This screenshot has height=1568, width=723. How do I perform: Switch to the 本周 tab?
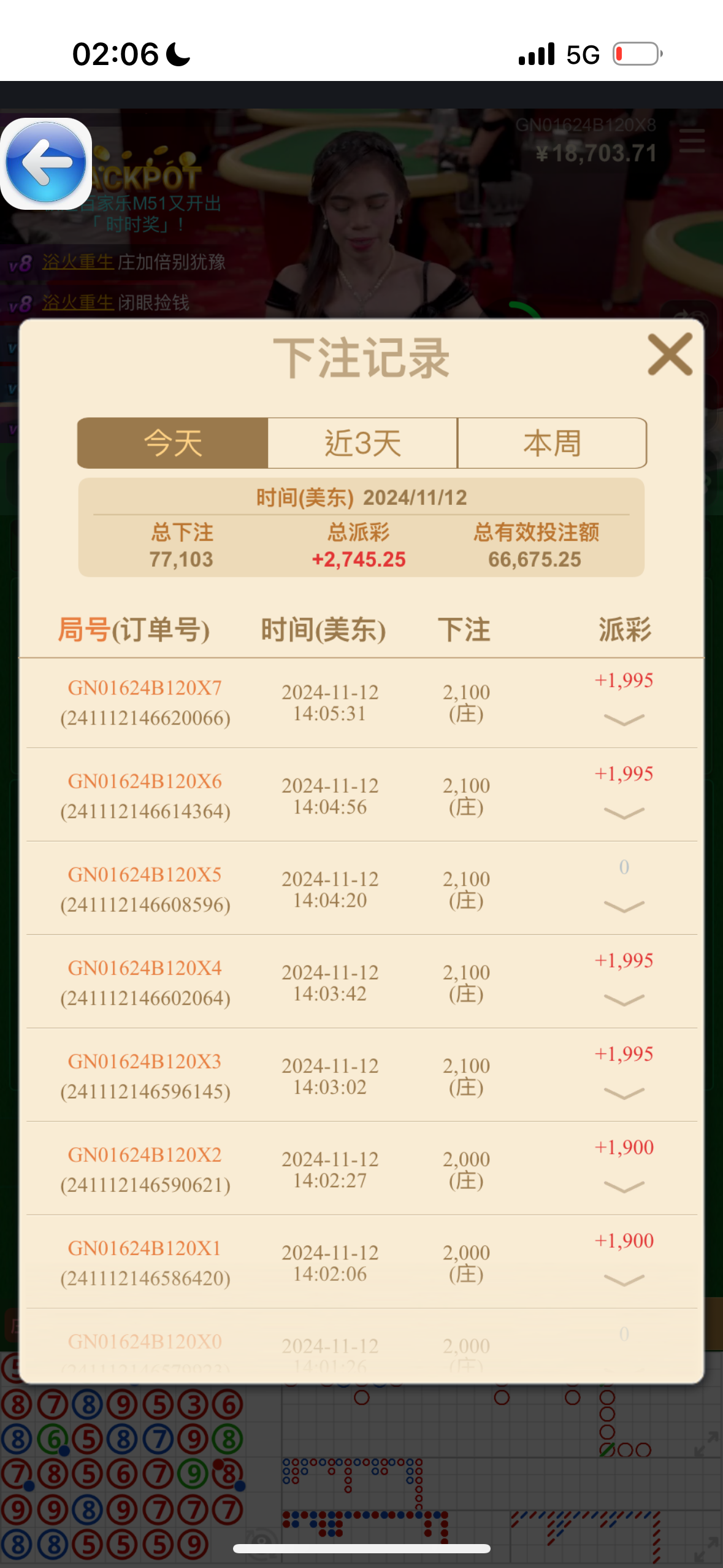tap(552, 443)
